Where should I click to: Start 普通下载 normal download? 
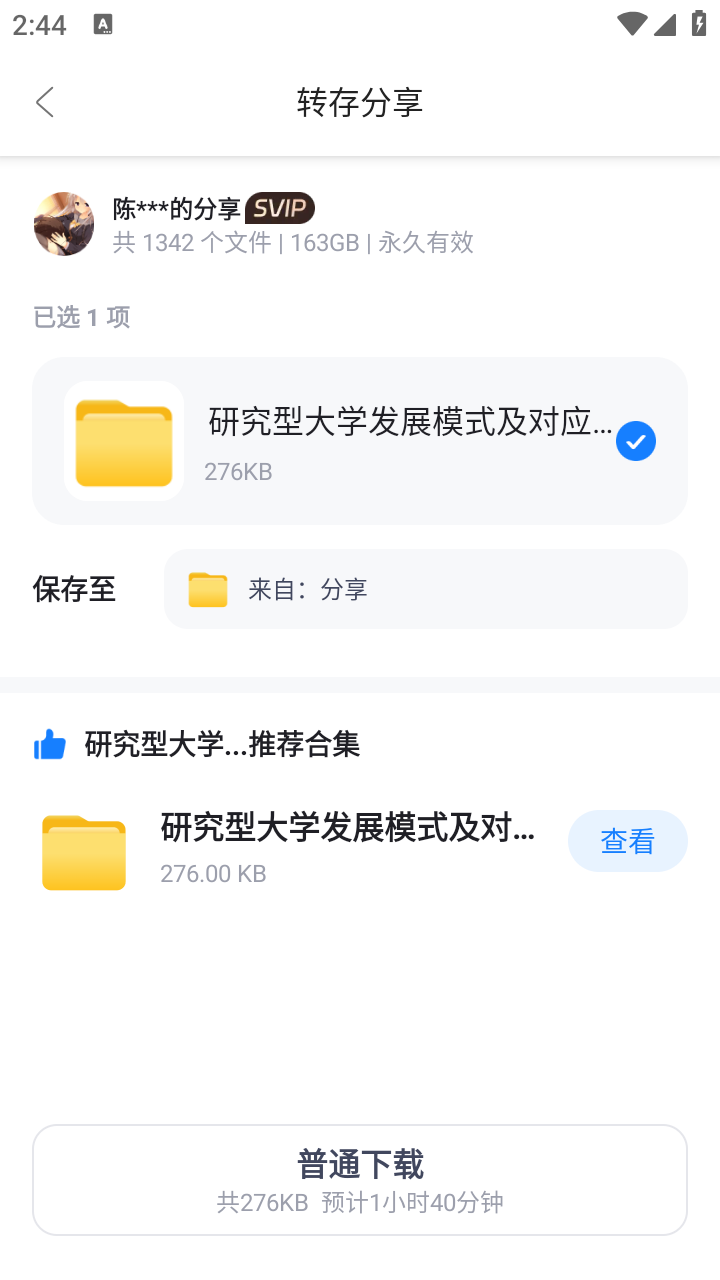pyautogui.click(x=360, y=1178)
